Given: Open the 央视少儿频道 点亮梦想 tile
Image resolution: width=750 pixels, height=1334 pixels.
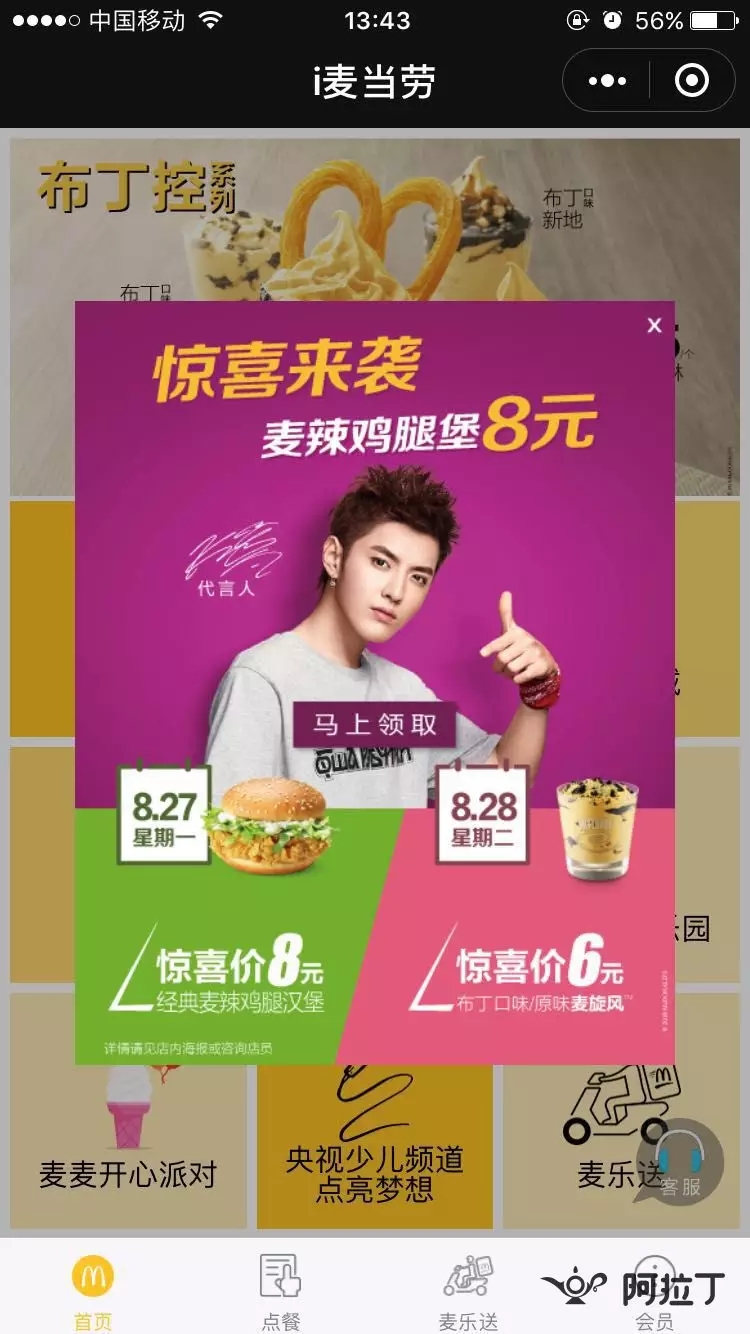Looking at the screenshot, I should point(375,1150).
